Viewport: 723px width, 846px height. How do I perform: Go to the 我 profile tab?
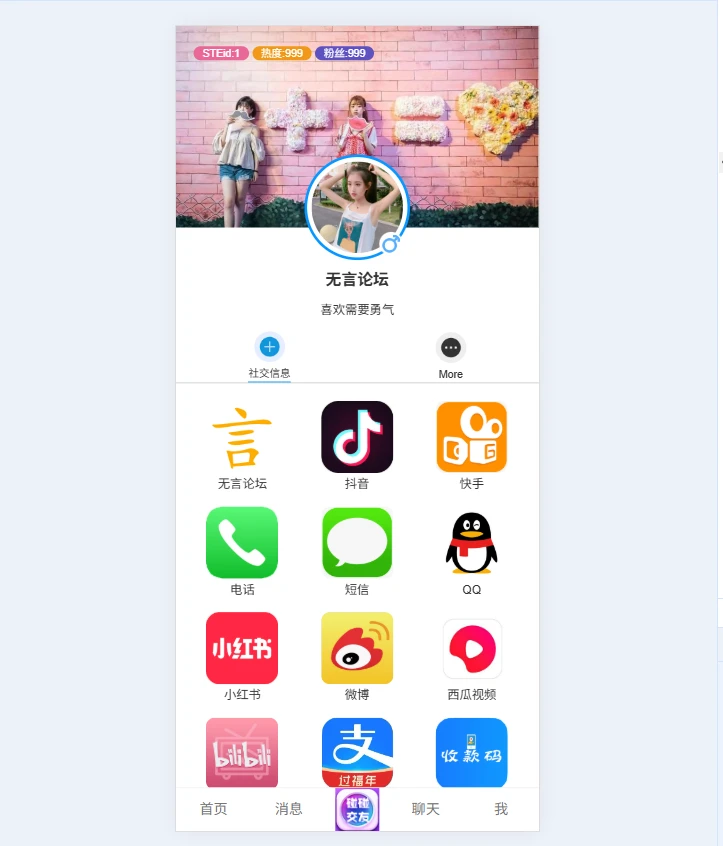(x=501, y=809)
